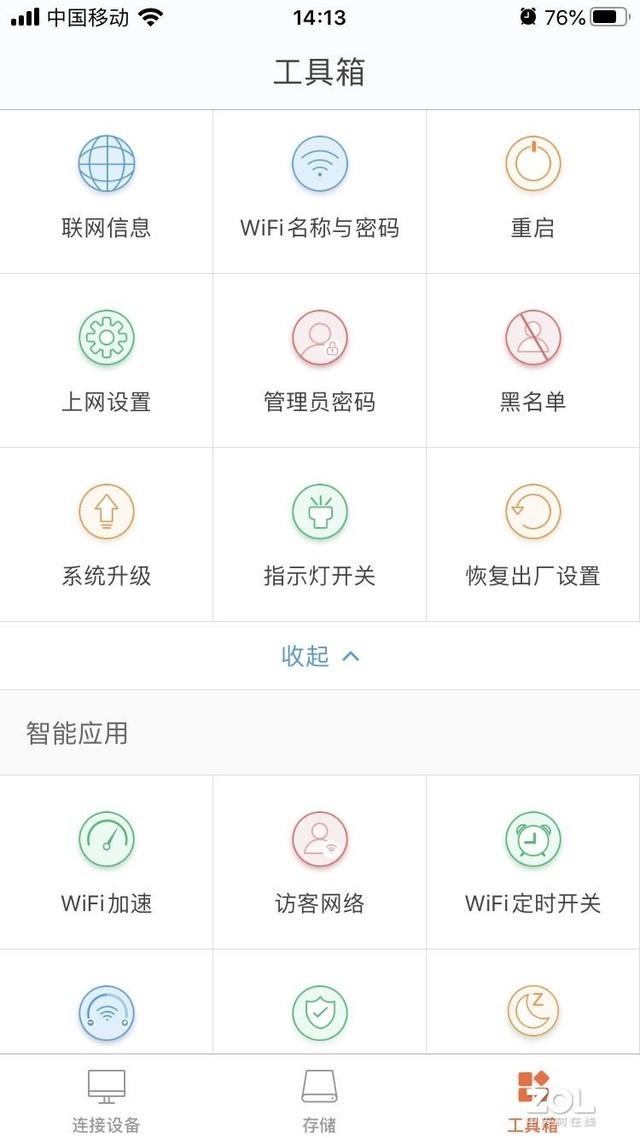Select the 工具箱 tab
Image resolution: width=640 pixels, height=1138 pixels.
click(x=533, y=1100)
